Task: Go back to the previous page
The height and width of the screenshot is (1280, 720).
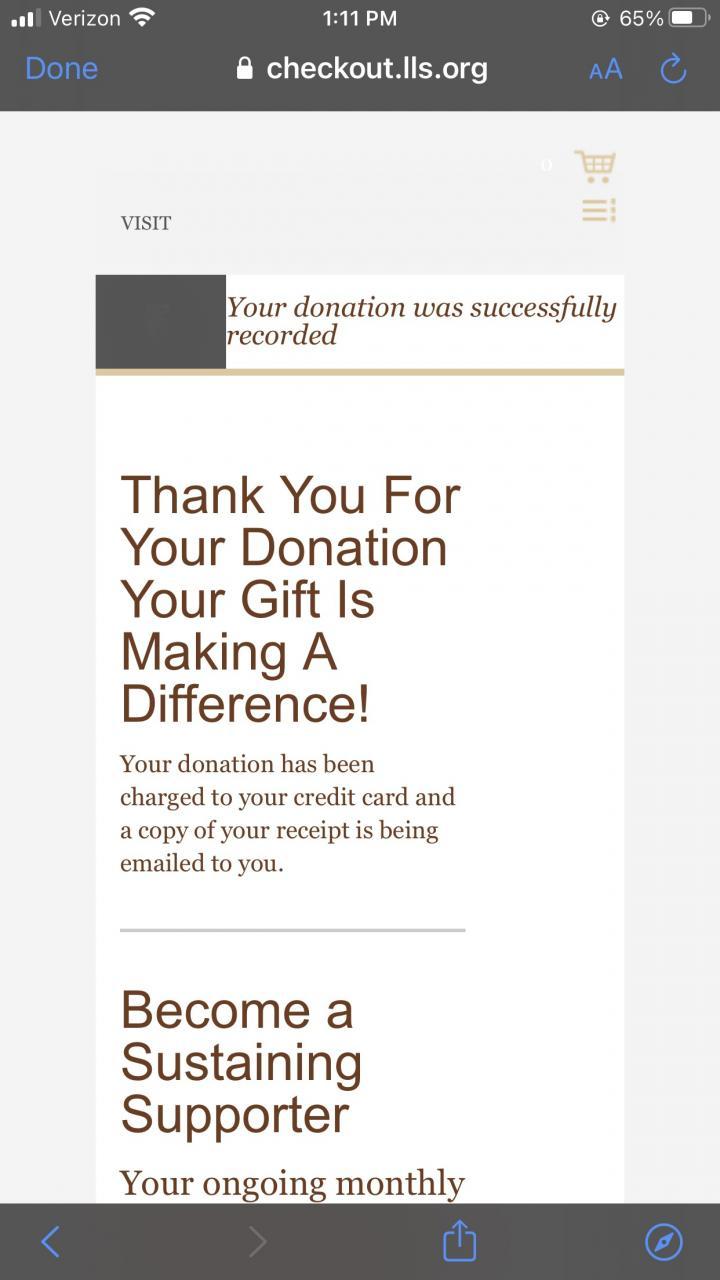Action: (x=51, y=1242)
